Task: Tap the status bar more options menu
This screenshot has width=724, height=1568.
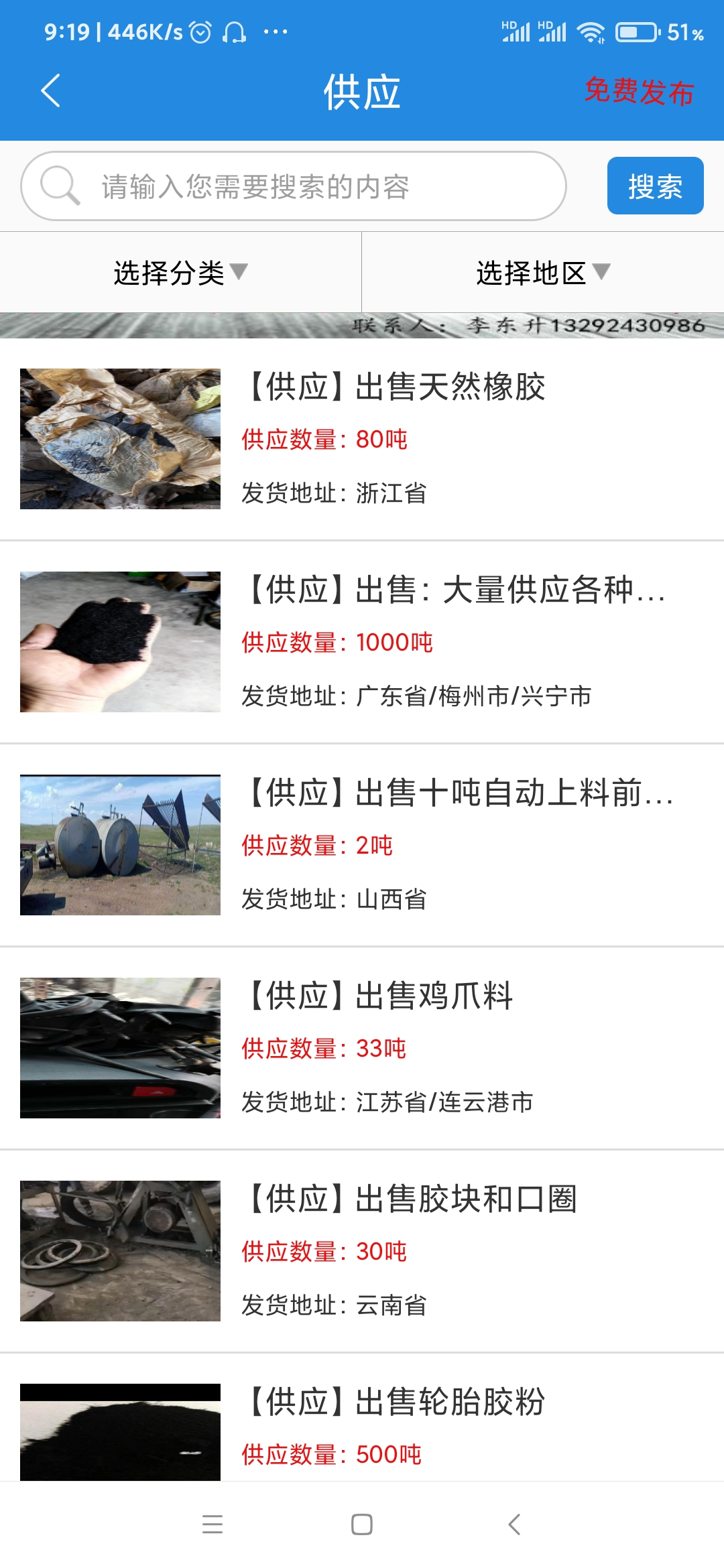Action: coord(275,30)
